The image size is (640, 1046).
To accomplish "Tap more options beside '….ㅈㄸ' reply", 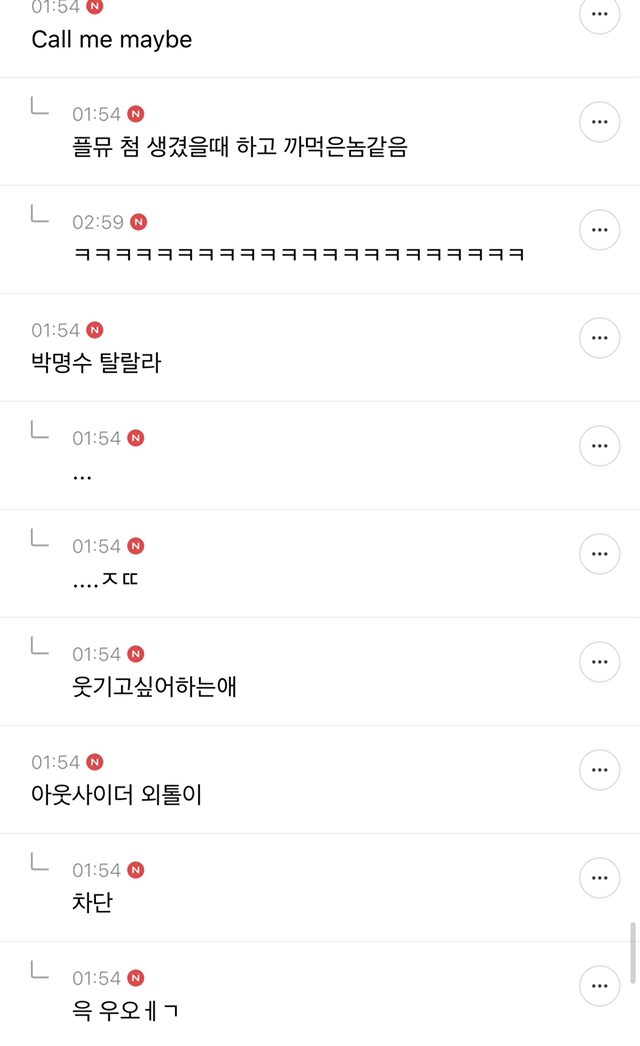I will tap(600, 554).
